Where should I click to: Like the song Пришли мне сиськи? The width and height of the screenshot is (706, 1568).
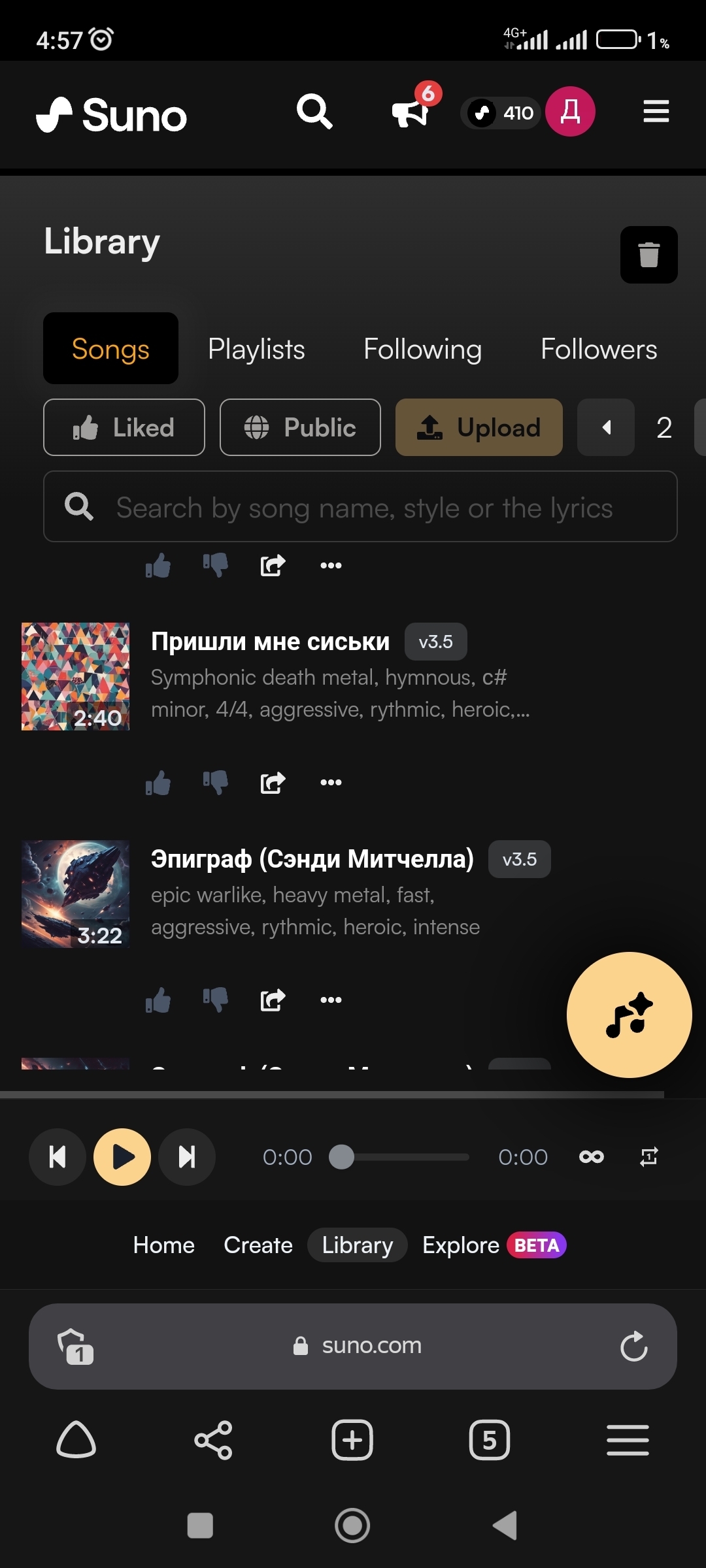tap(158, 782)
